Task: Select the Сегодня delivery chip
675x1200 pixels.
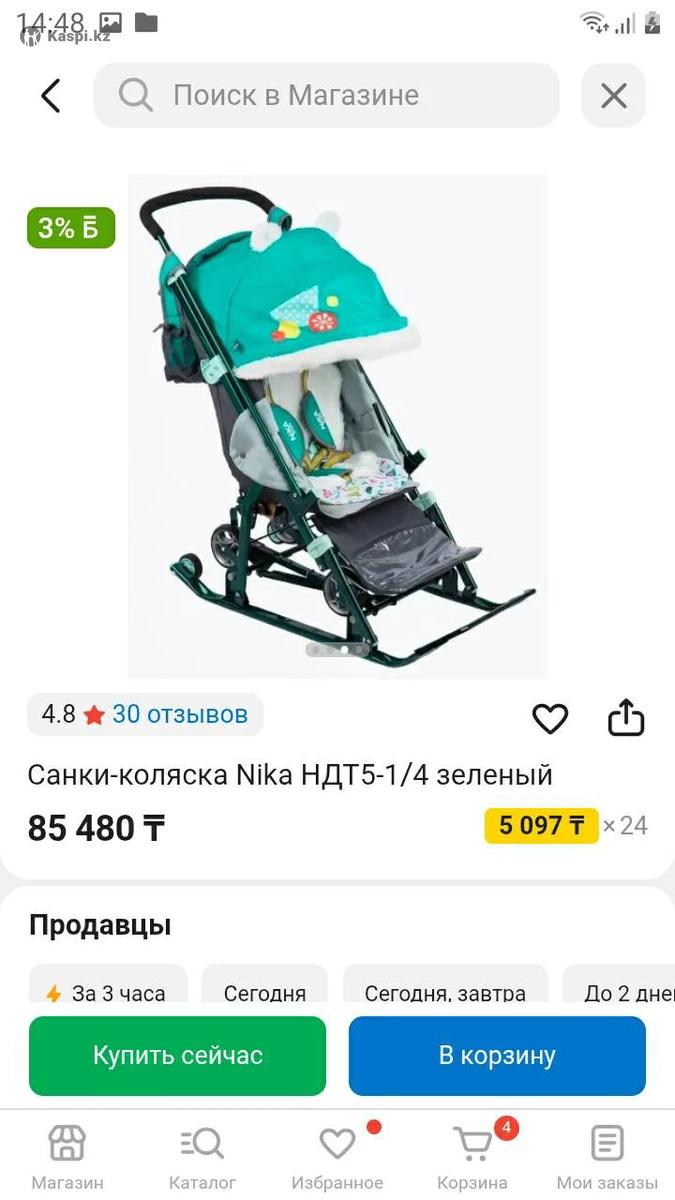Action: (264, 992)
